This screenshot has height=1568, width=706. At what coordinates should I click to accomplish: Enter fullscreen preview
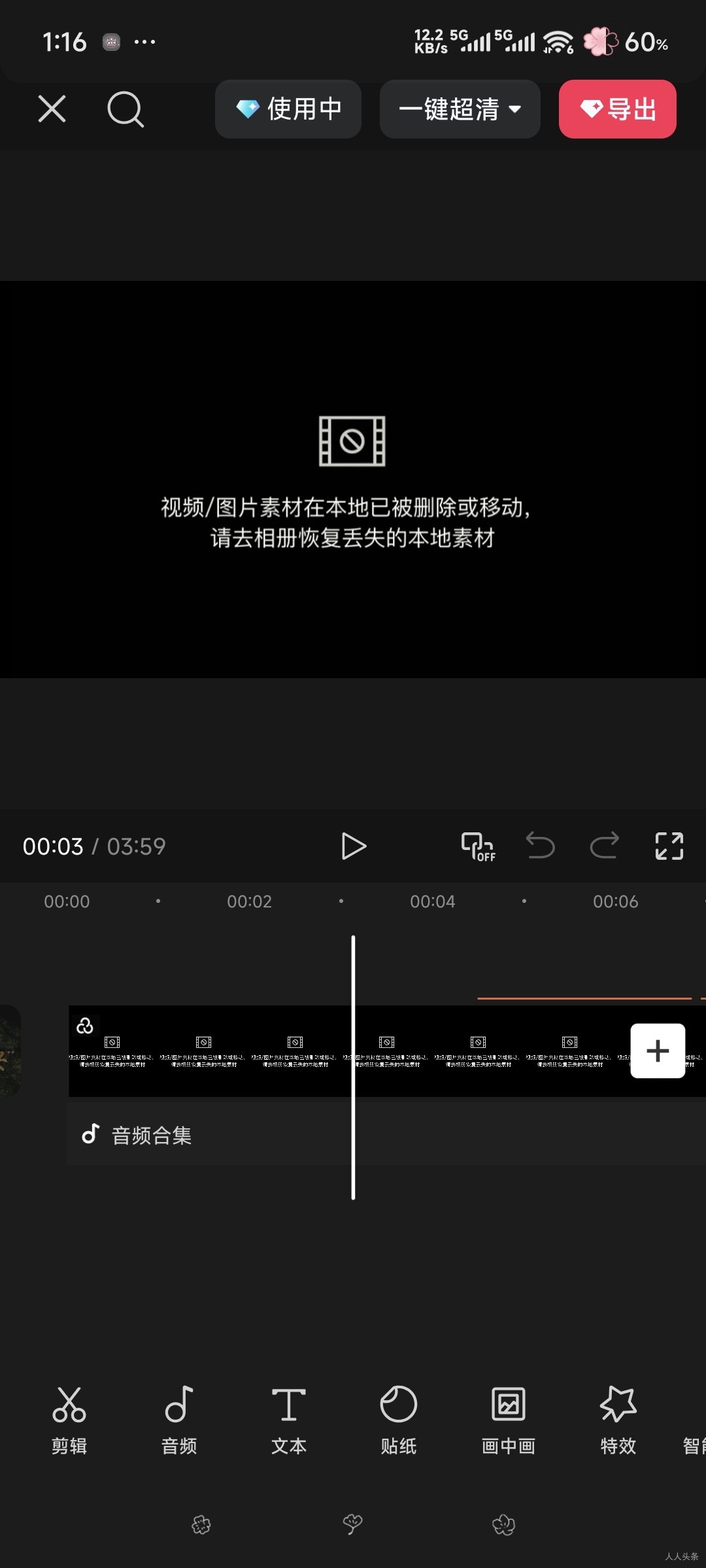pyautogui.click(x=669, y=846)
